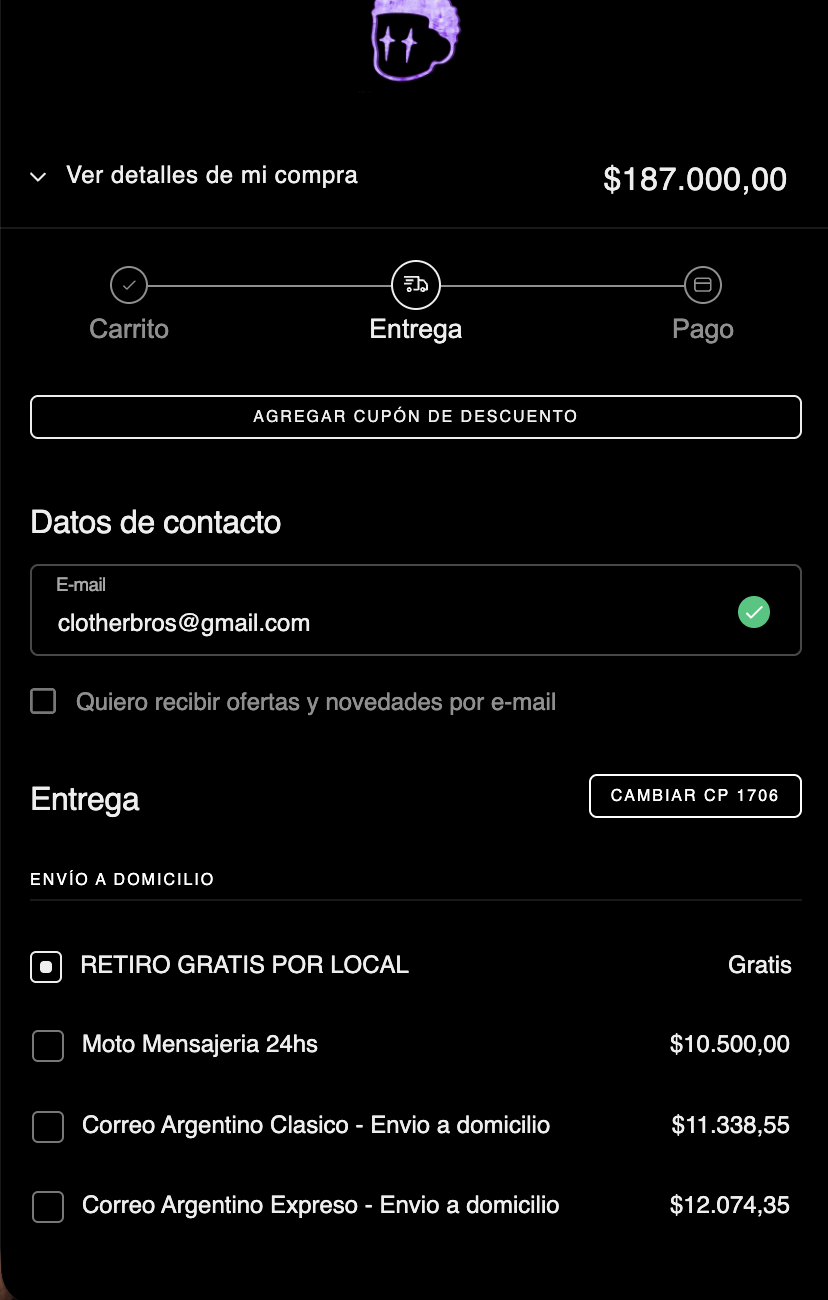
Task: Tap Cambiar CP 1706 button
Action: 694,796
